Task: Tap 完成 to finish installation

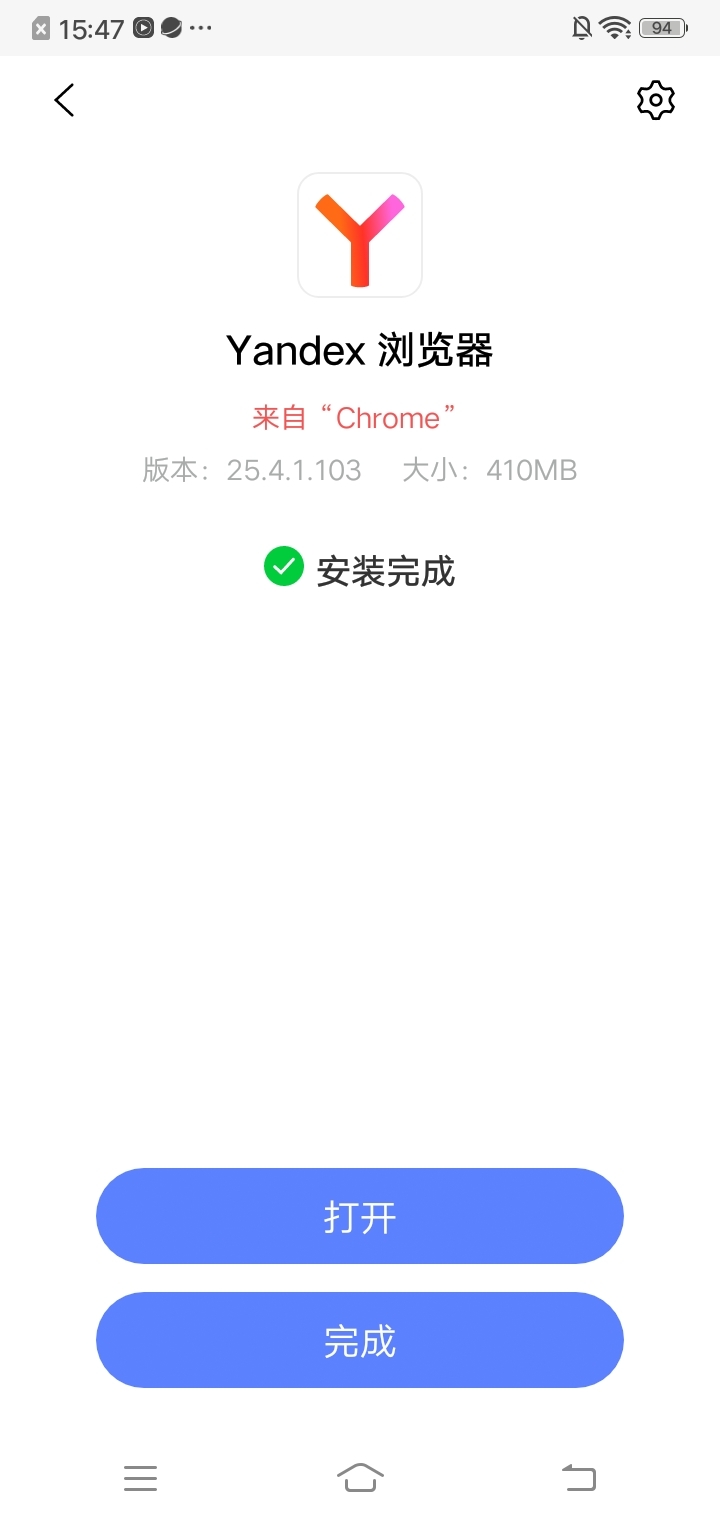Action: [360, 1341]
